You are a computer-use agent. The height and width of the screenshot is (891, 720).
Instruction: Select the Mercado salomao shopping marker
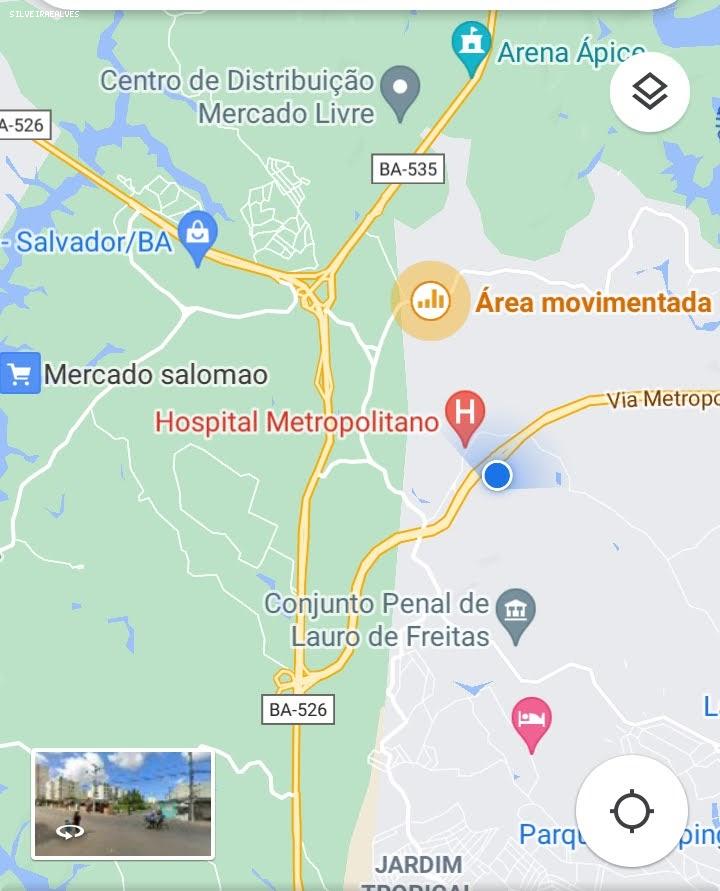pos(19,374)
